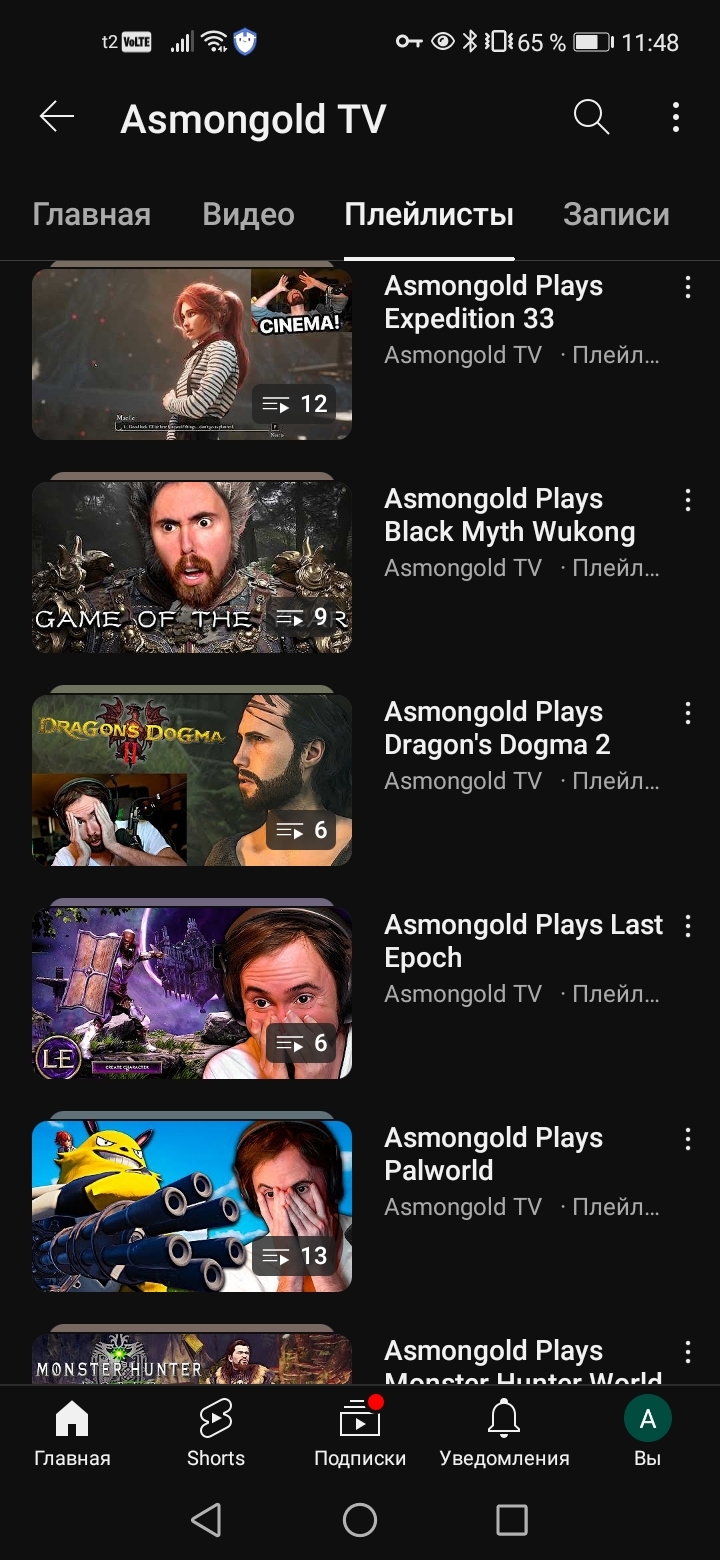Switch to the Видео tab
Viewport: 720px width, 1560px height.
pyautogui.click(x=248, y=214)
